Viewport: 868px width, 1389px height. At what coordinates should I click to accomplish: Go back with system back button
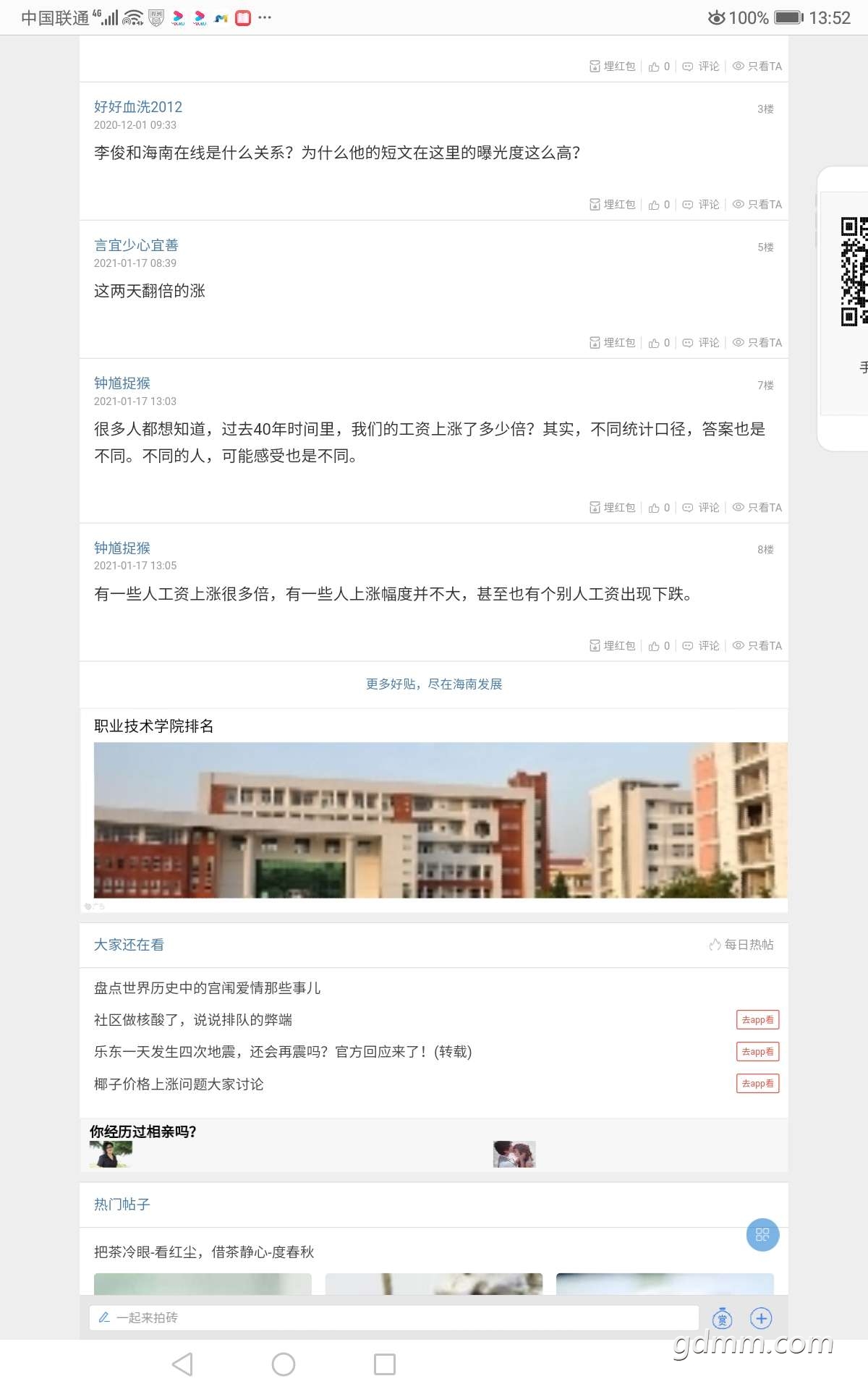pyautogui.click(x=182, y=1365)
